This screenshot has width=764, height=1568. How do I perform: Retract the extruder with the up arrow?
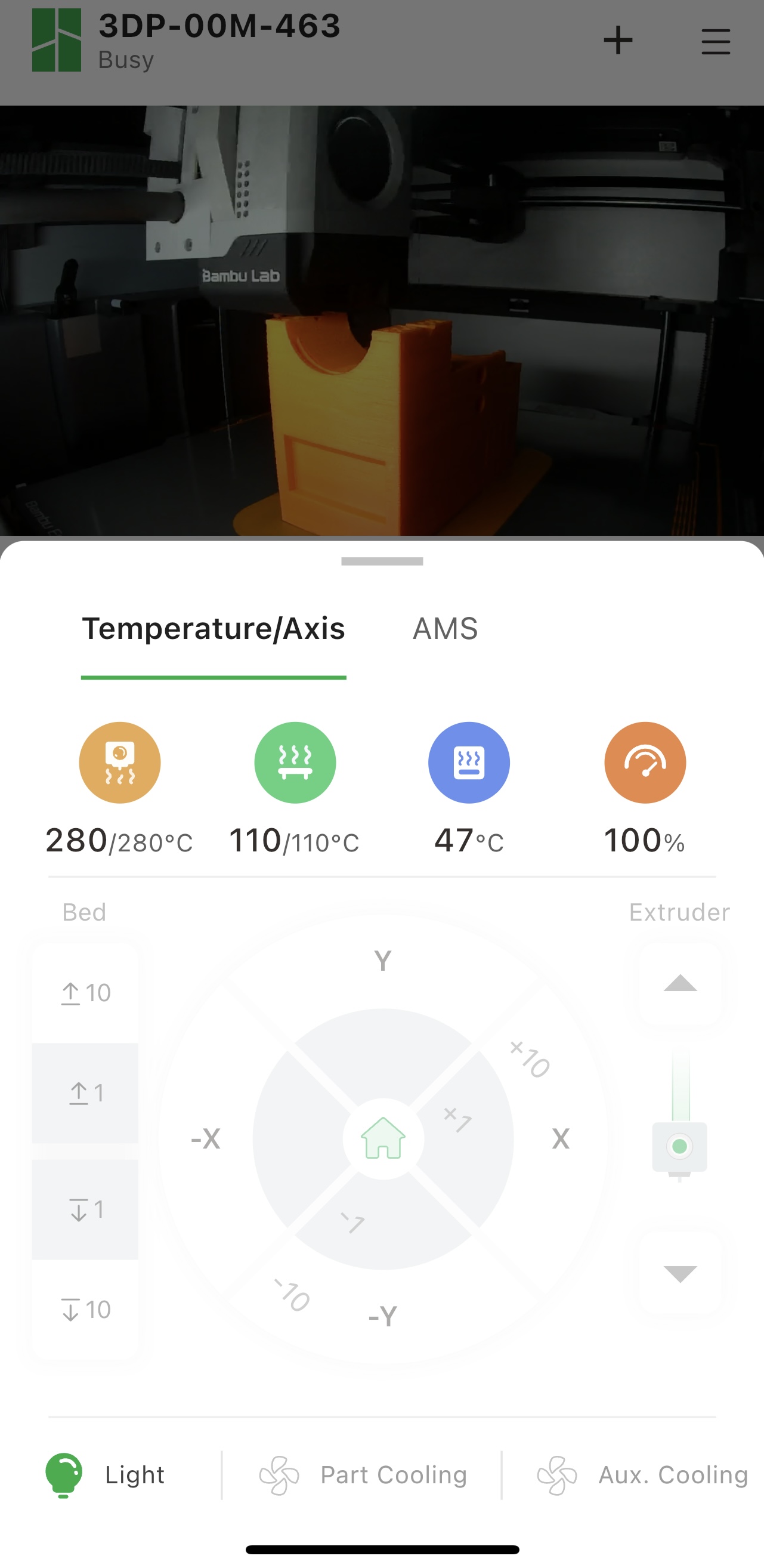tap(680, 984)
